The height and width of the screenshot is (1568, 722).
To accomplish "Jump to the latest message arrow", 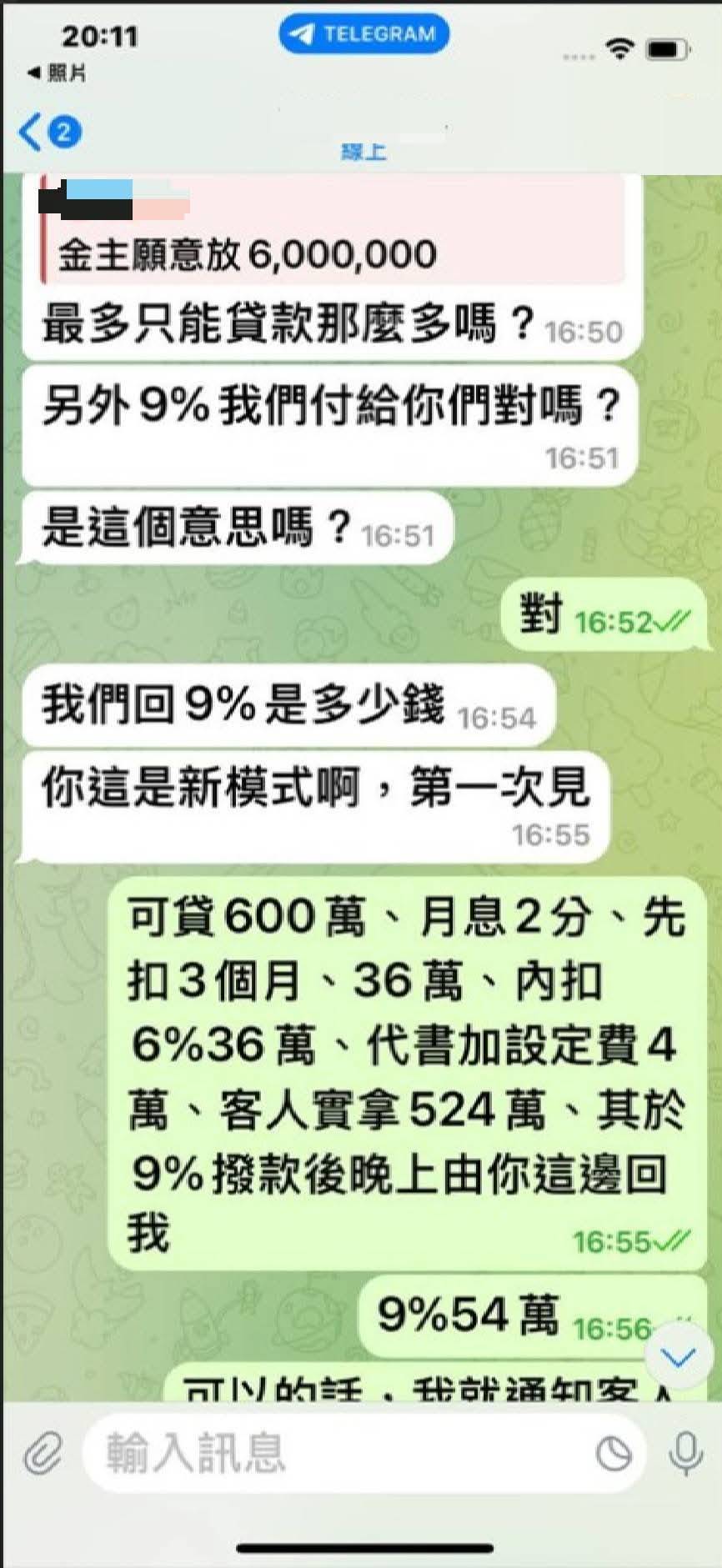I will pos(678,1358).
